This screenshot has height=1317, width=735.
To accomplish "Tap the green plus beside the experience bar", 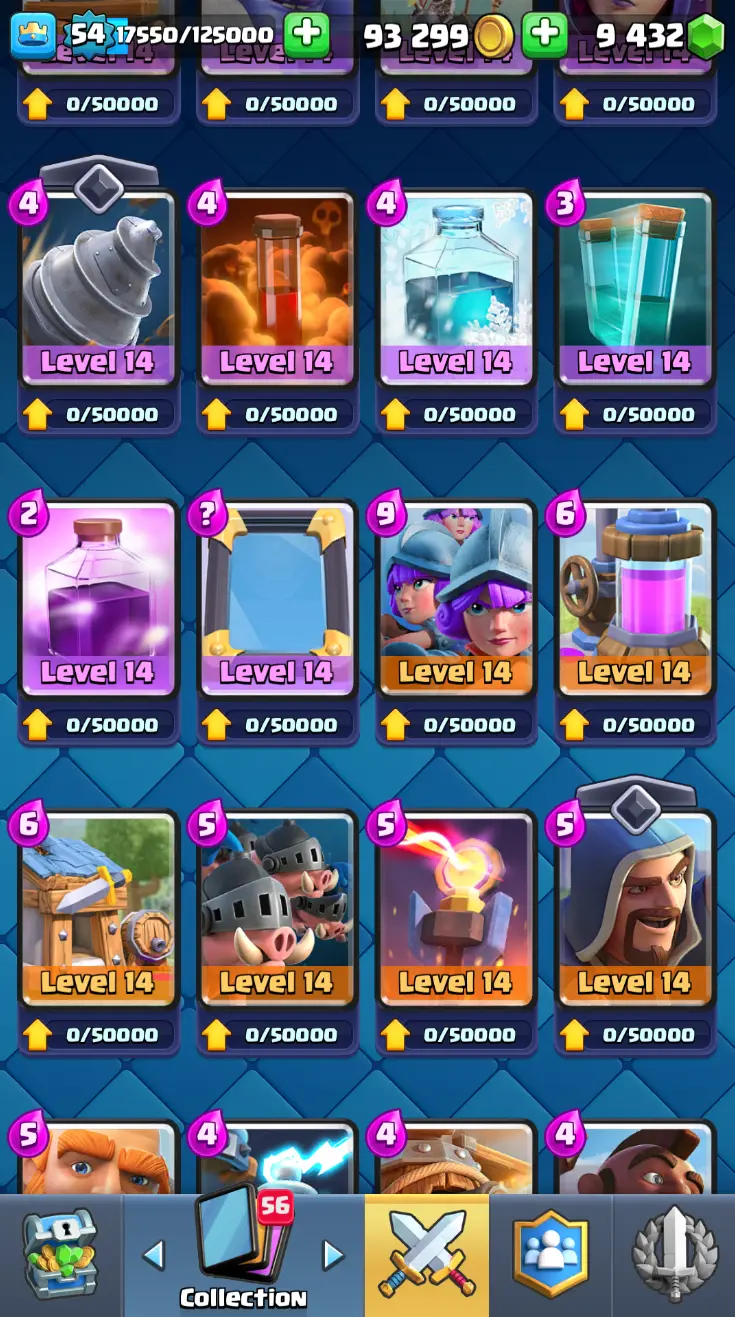I will tap(306, 35).
